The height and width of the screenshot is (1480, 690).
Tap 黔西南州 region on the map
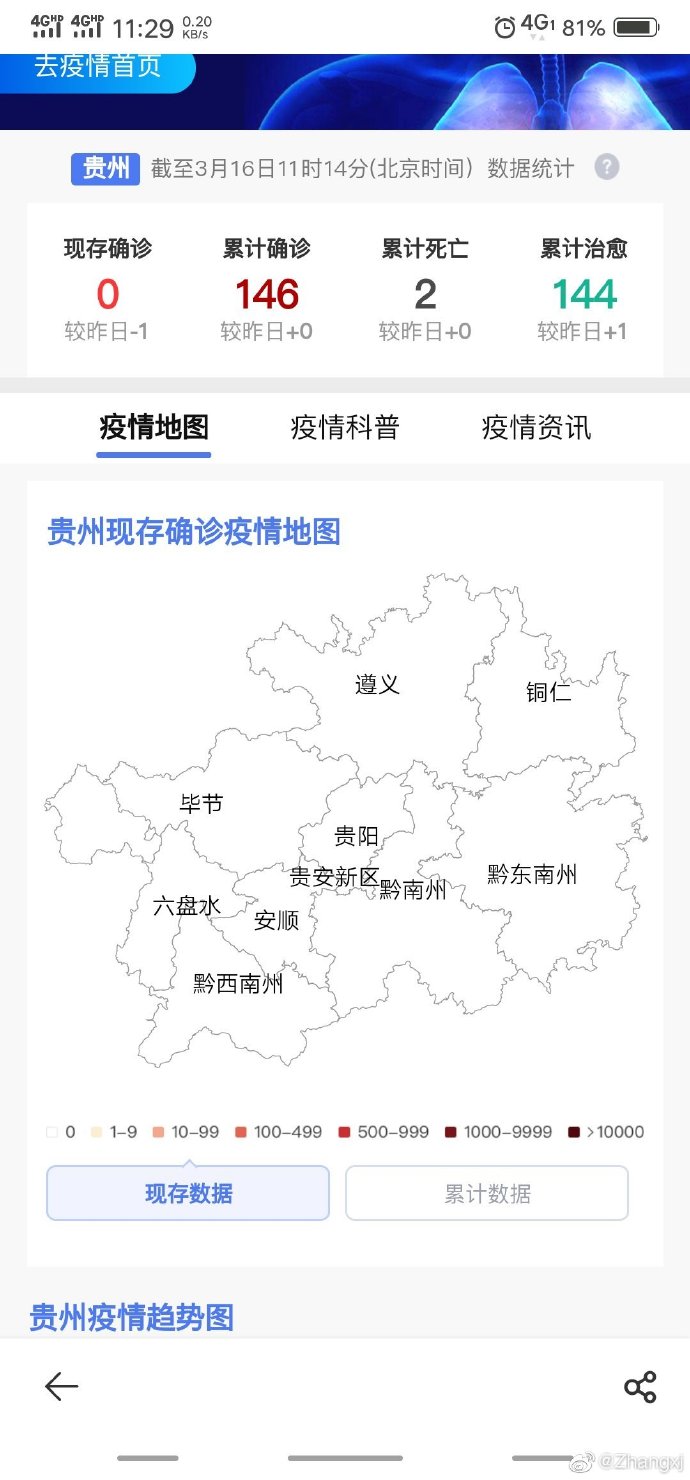238,984
